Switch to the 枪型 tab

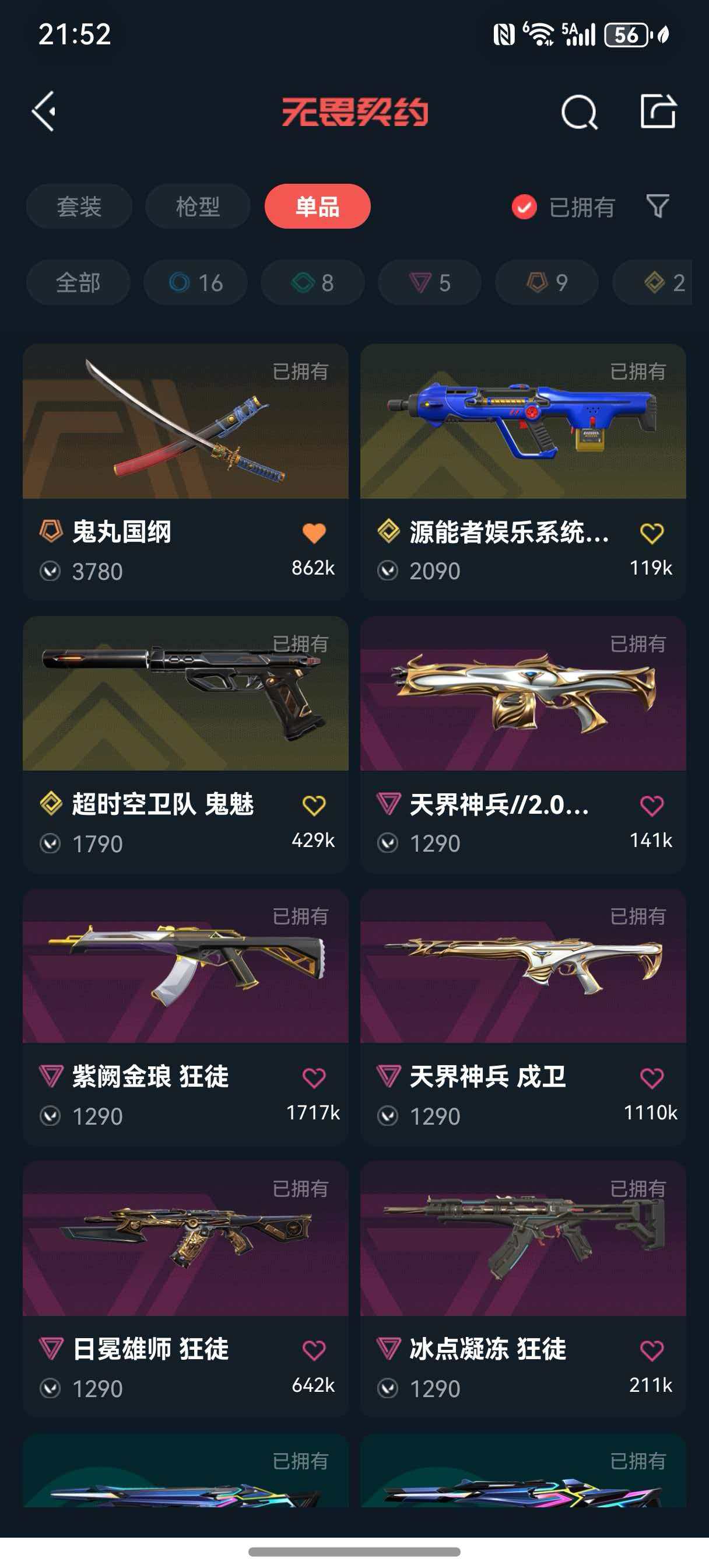(x=198, y=206)
